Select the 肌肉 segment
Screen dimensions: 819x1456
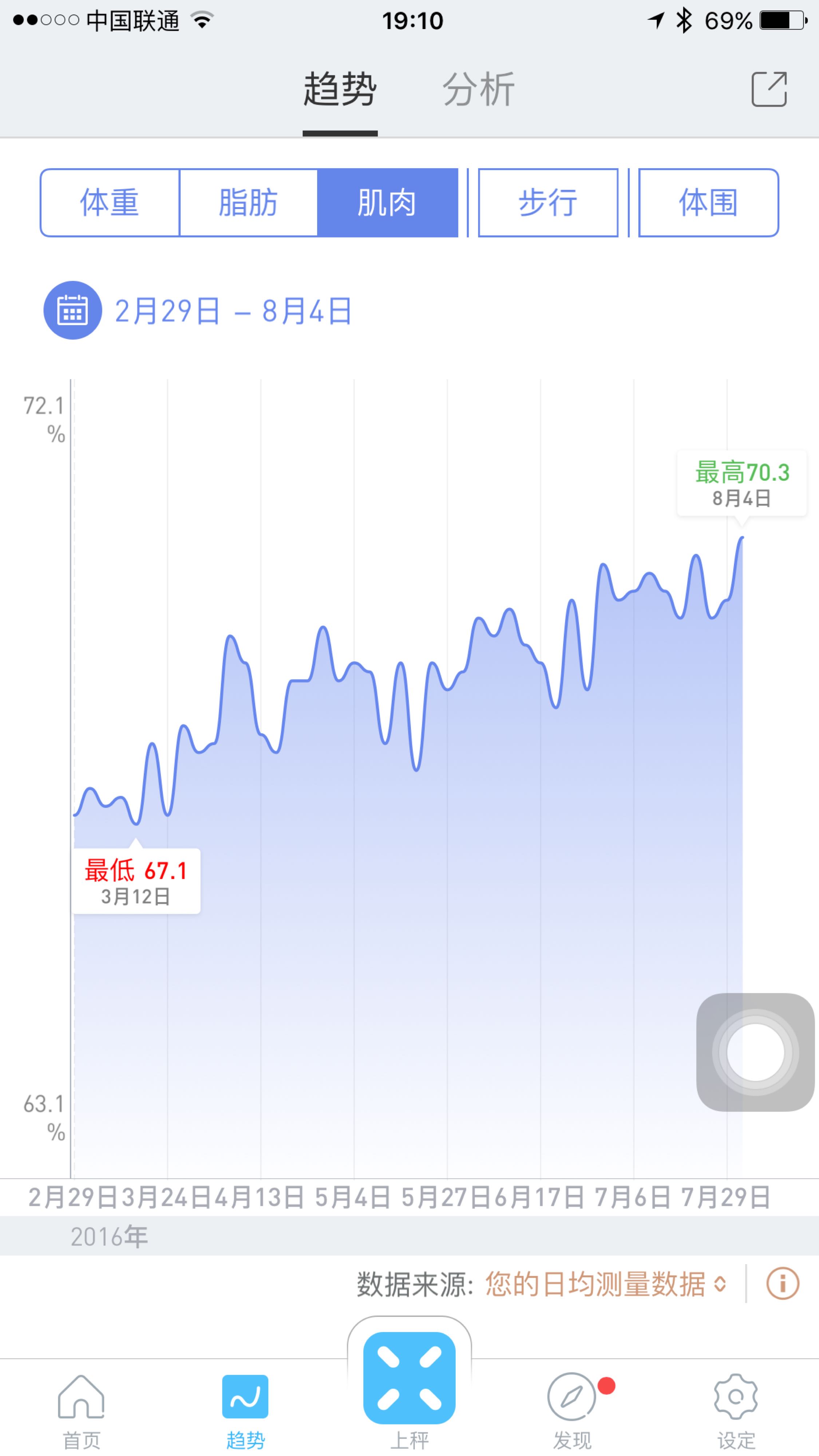click(x=387, y=202)
